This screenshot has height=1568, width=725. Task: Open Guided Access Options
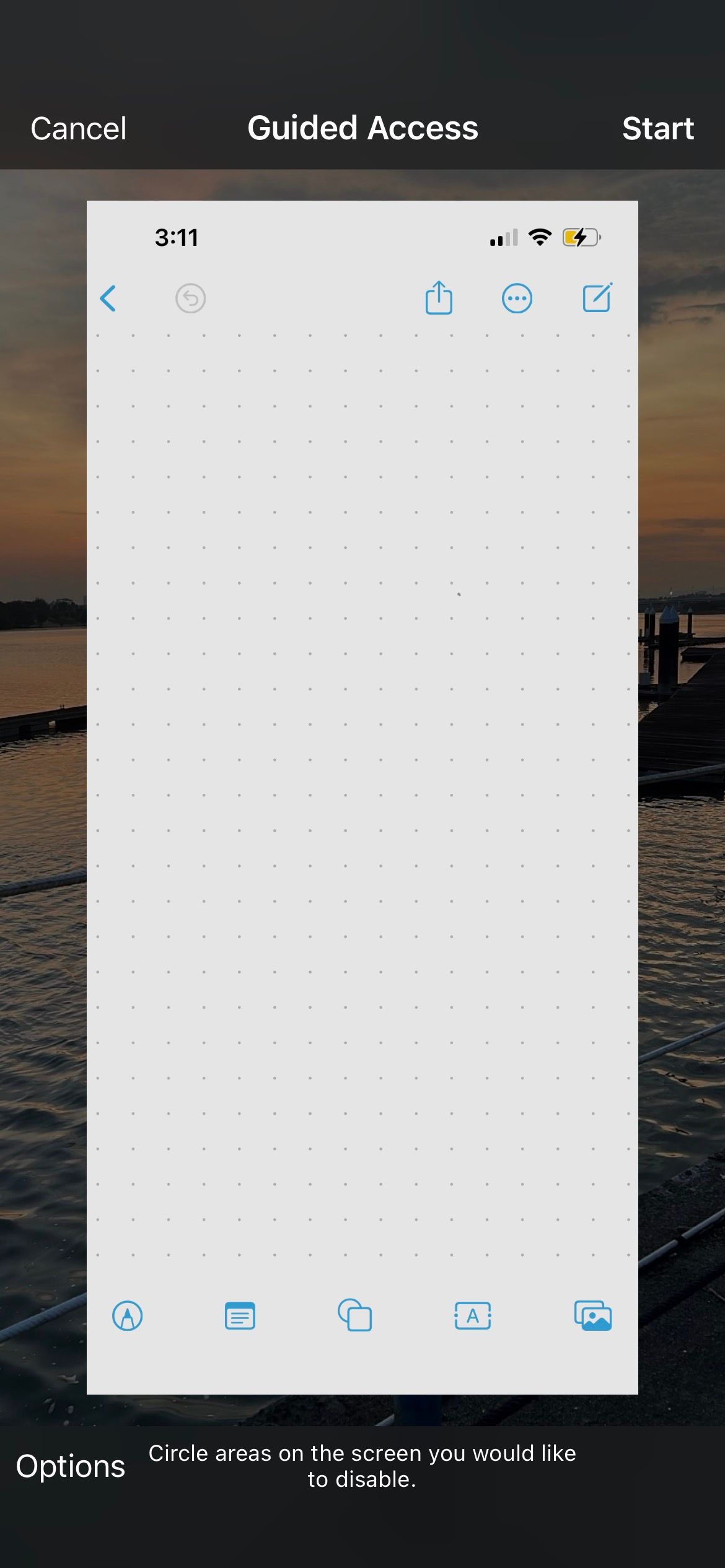71,1466
